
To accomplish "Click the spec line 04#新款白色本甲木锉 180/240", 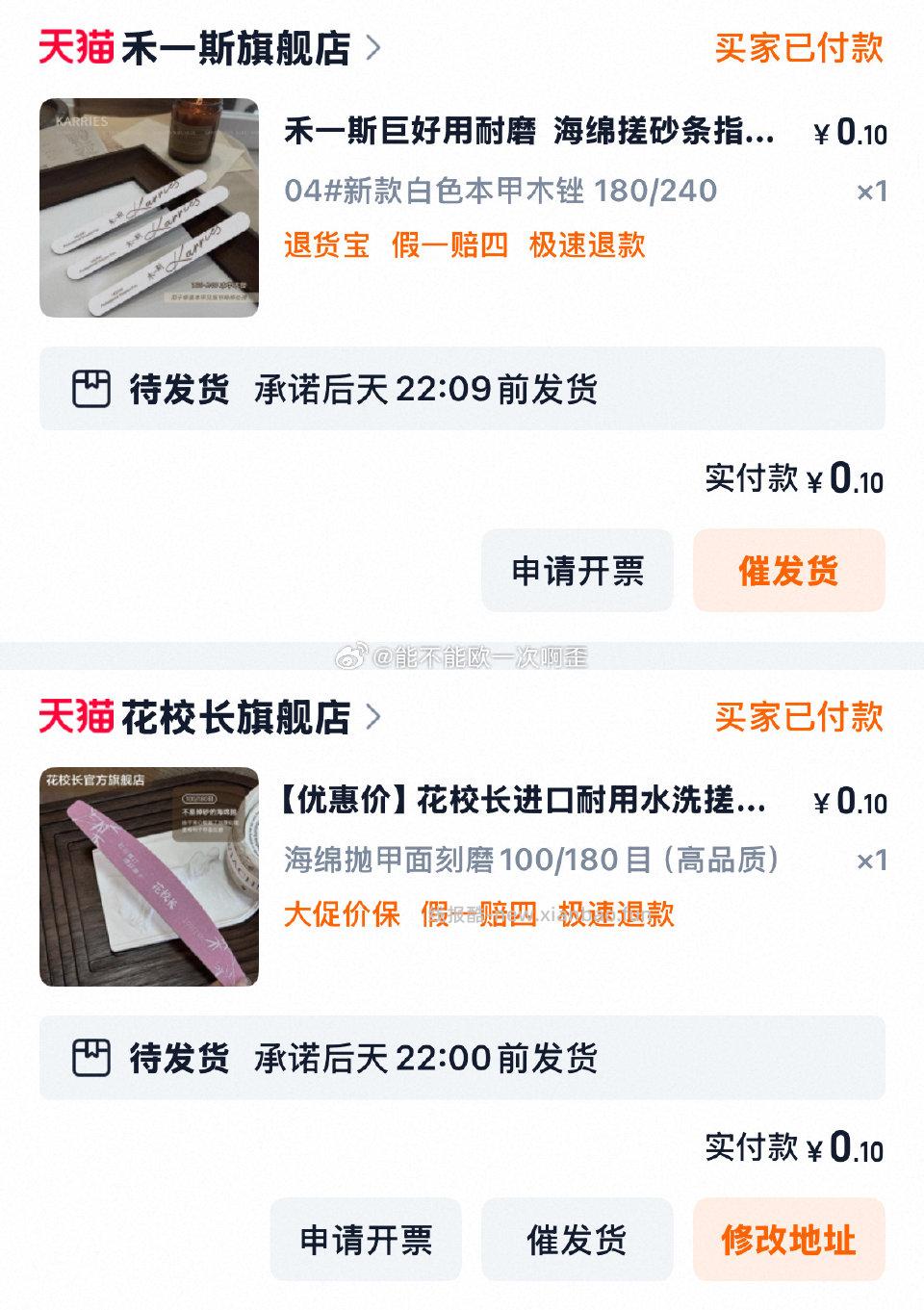I will click(x=500, y=191).
